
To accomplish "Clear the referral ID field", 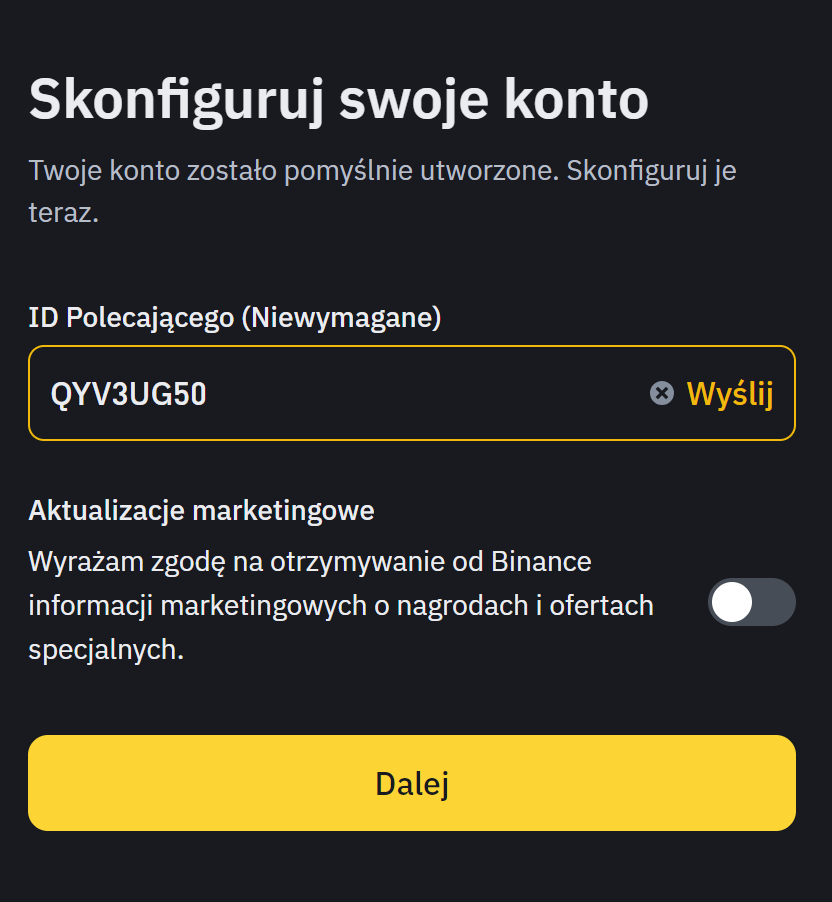I will [x=661, y=393].
